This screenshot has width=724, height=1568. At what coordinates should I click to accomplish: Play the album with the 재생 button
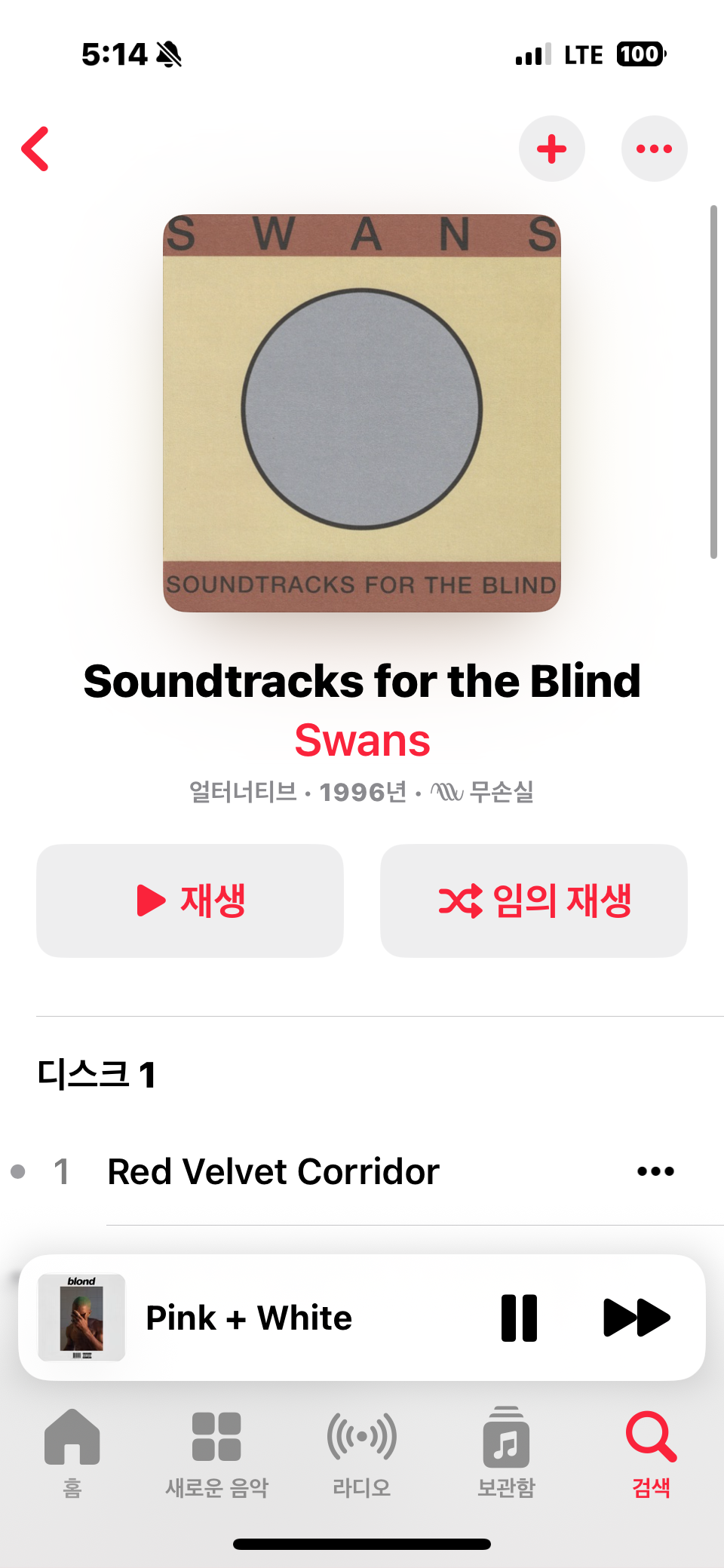tap(190, 901)
